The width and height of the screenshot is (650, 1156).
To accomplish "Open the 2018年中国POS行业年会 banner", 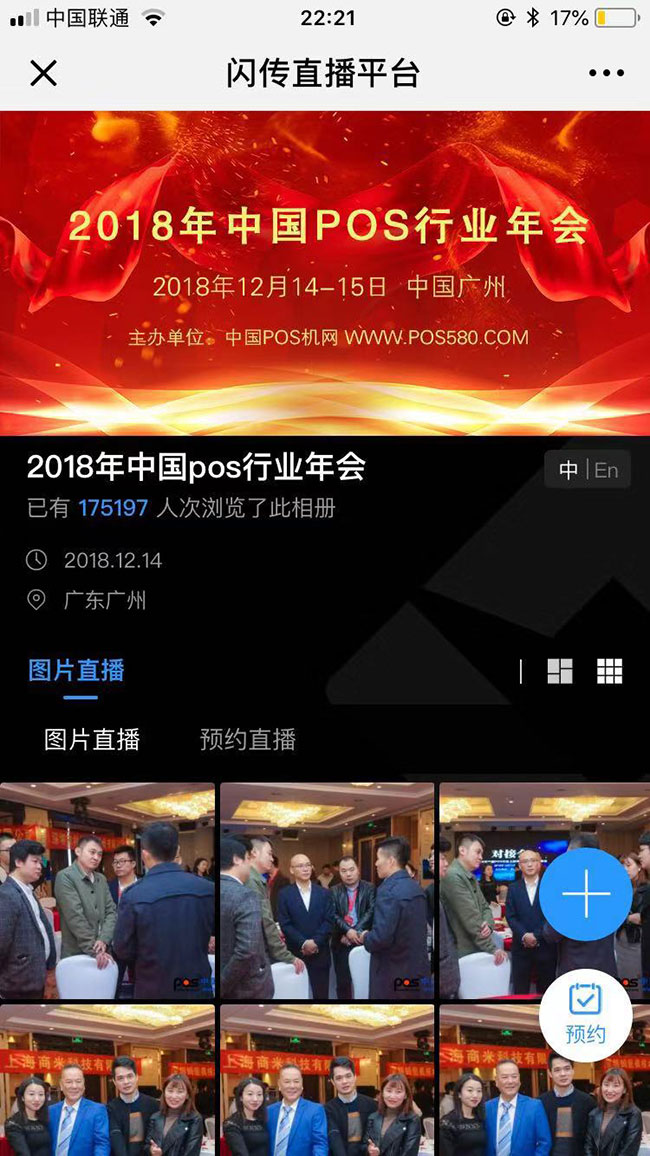I will [x=325, y=272].
